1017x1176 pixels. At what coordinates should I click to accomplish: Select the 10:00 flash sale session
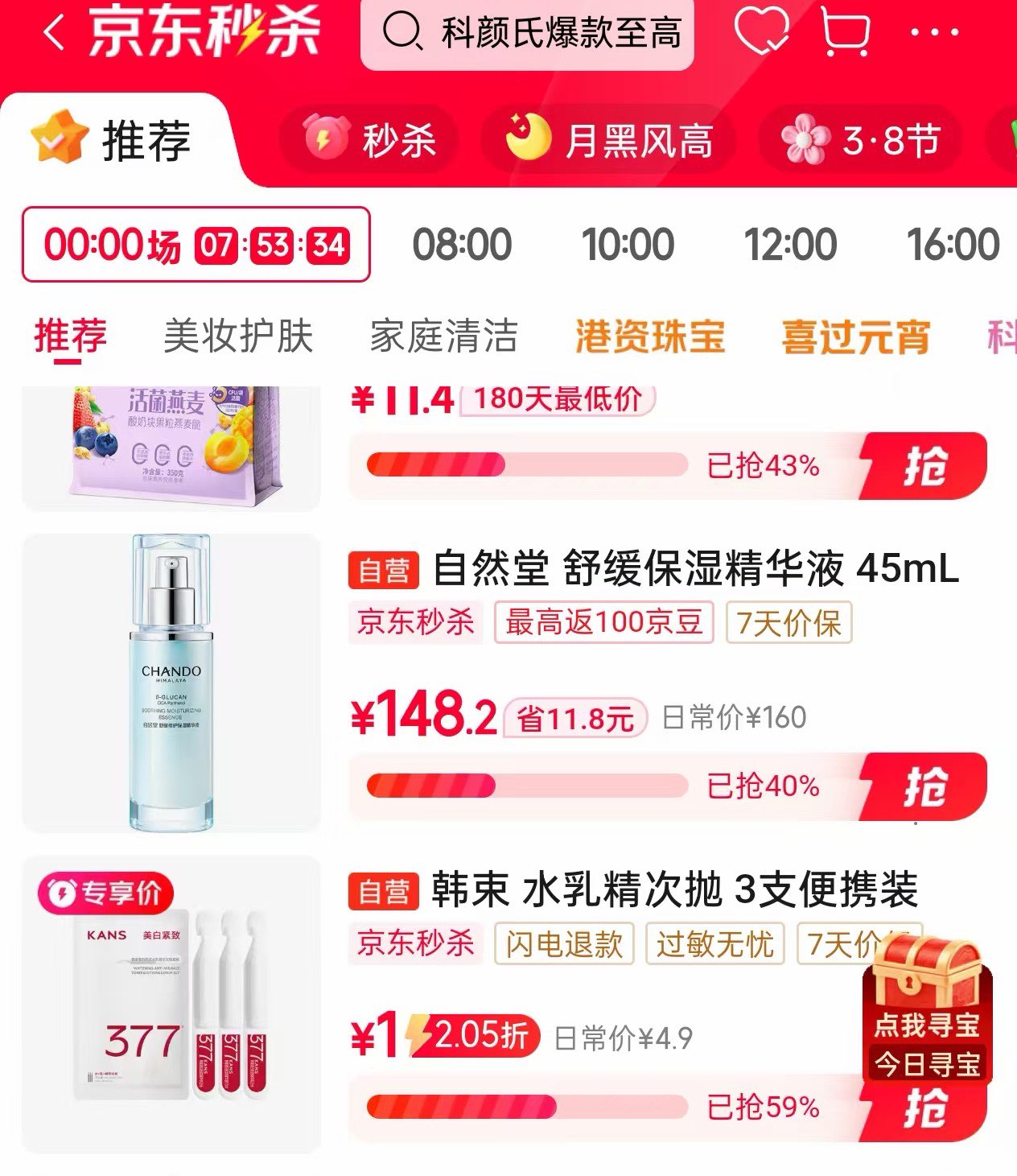click(628, 245)
